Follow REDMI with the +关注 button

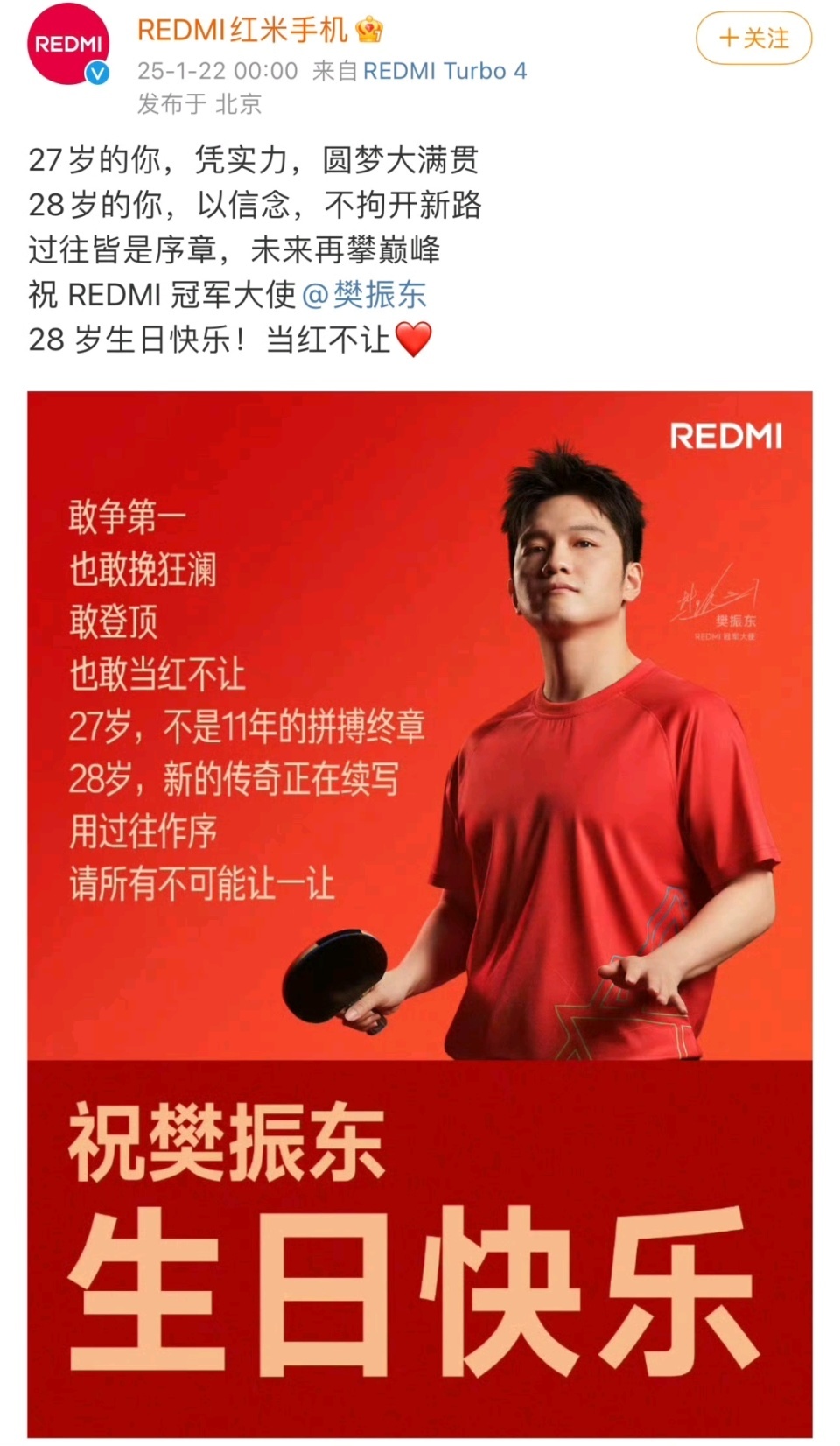coord(753,39)
